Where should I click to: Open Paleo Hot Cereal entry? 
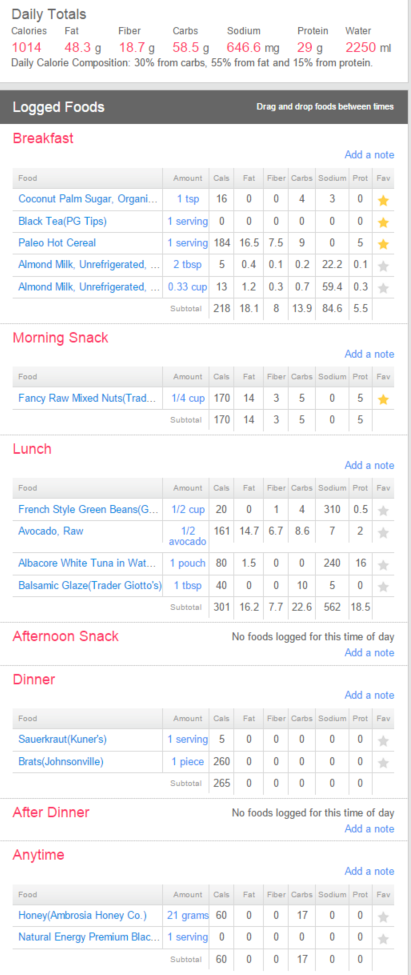pyautogui.click(x=57, y=243)
